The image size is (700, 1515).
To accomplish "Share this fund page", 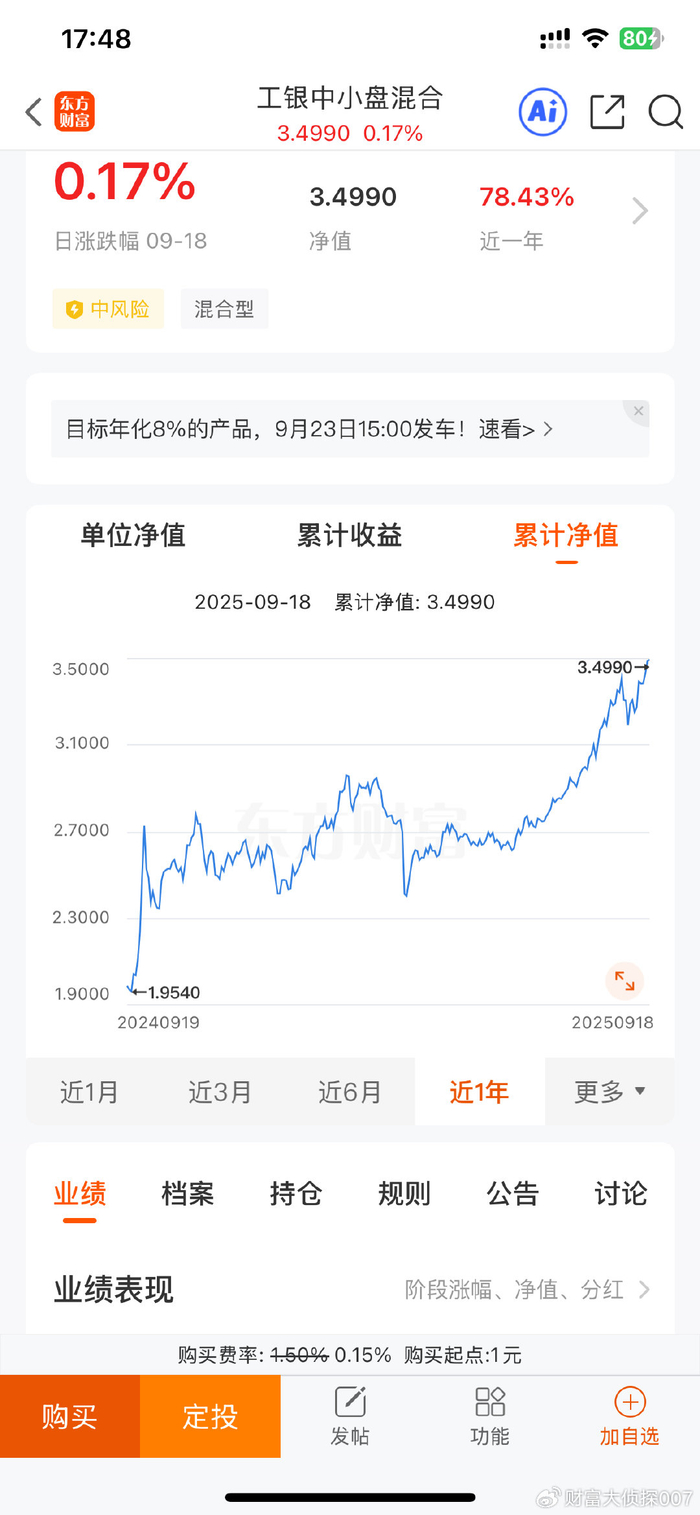I will [x=607, y=111].
